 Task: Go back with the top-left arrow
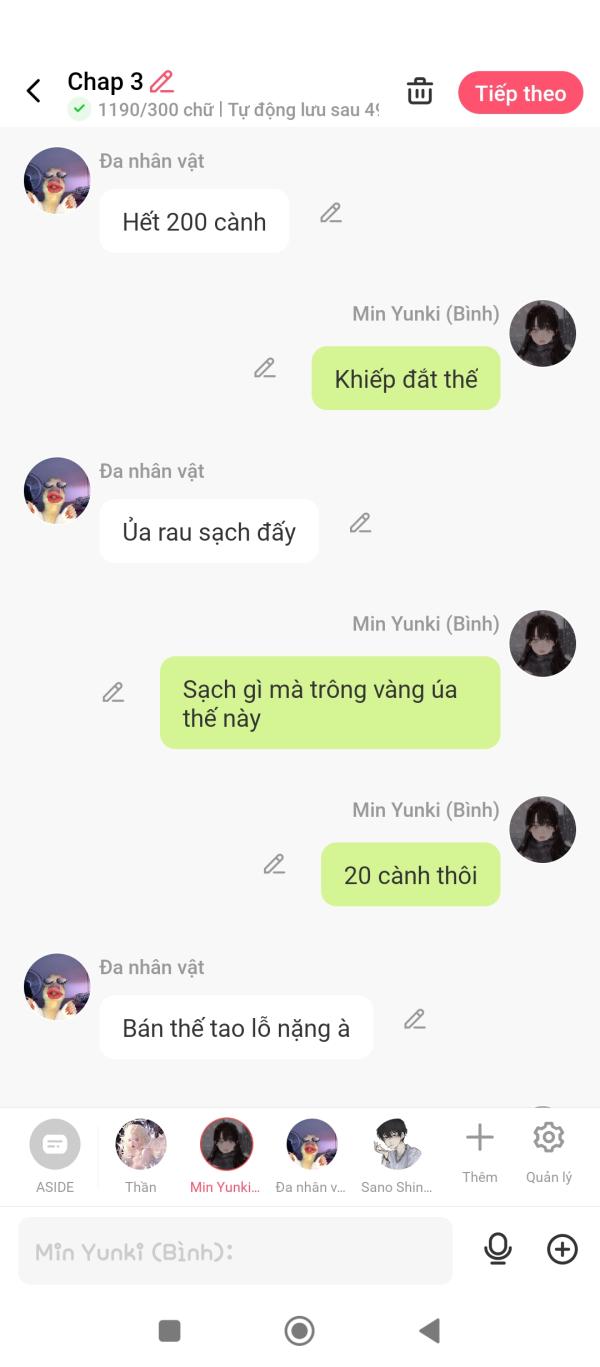[x=33, y=91]
